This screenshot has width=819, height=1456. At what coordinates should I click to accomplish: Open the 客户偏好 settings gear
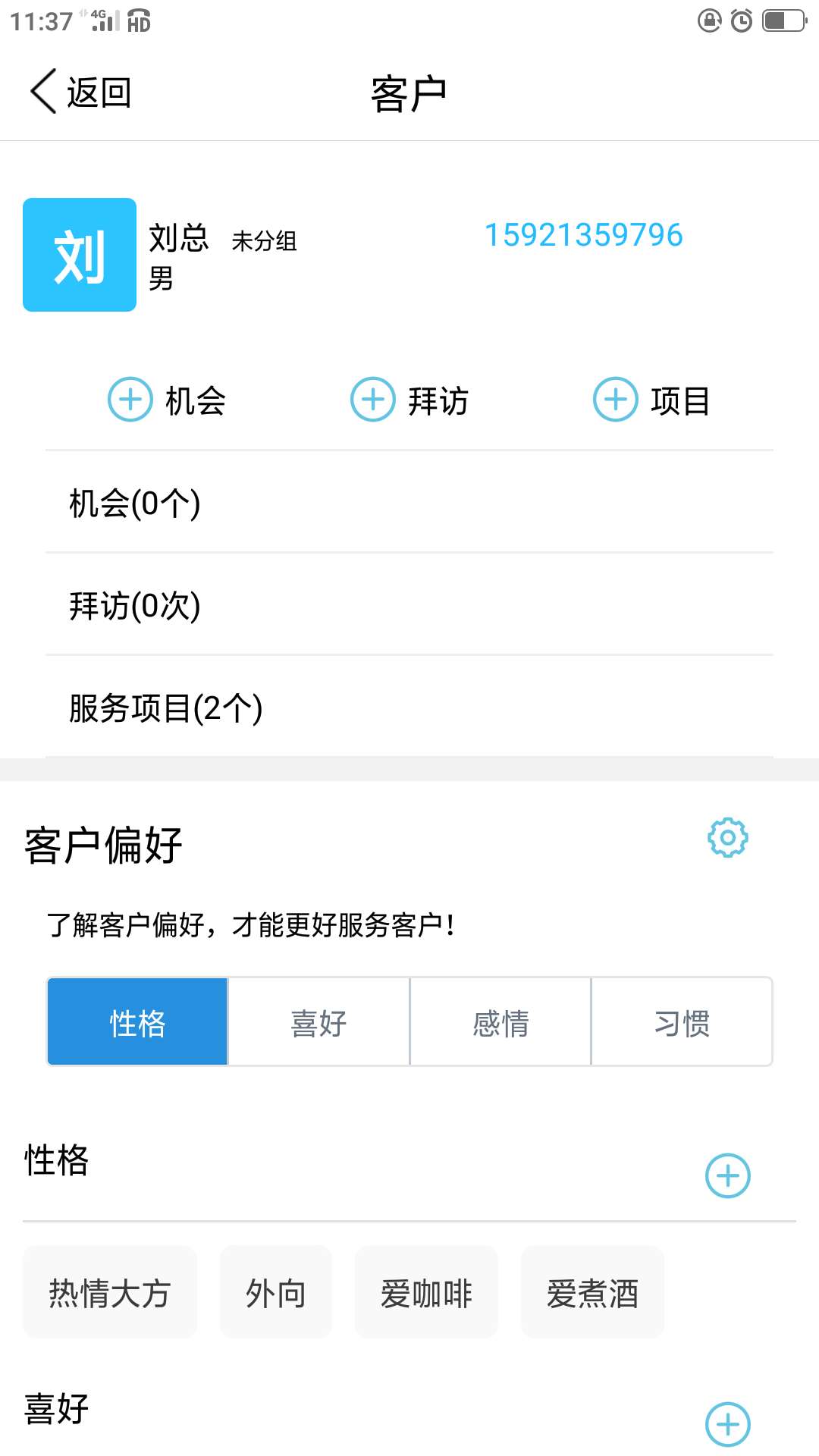pos(727,838)
